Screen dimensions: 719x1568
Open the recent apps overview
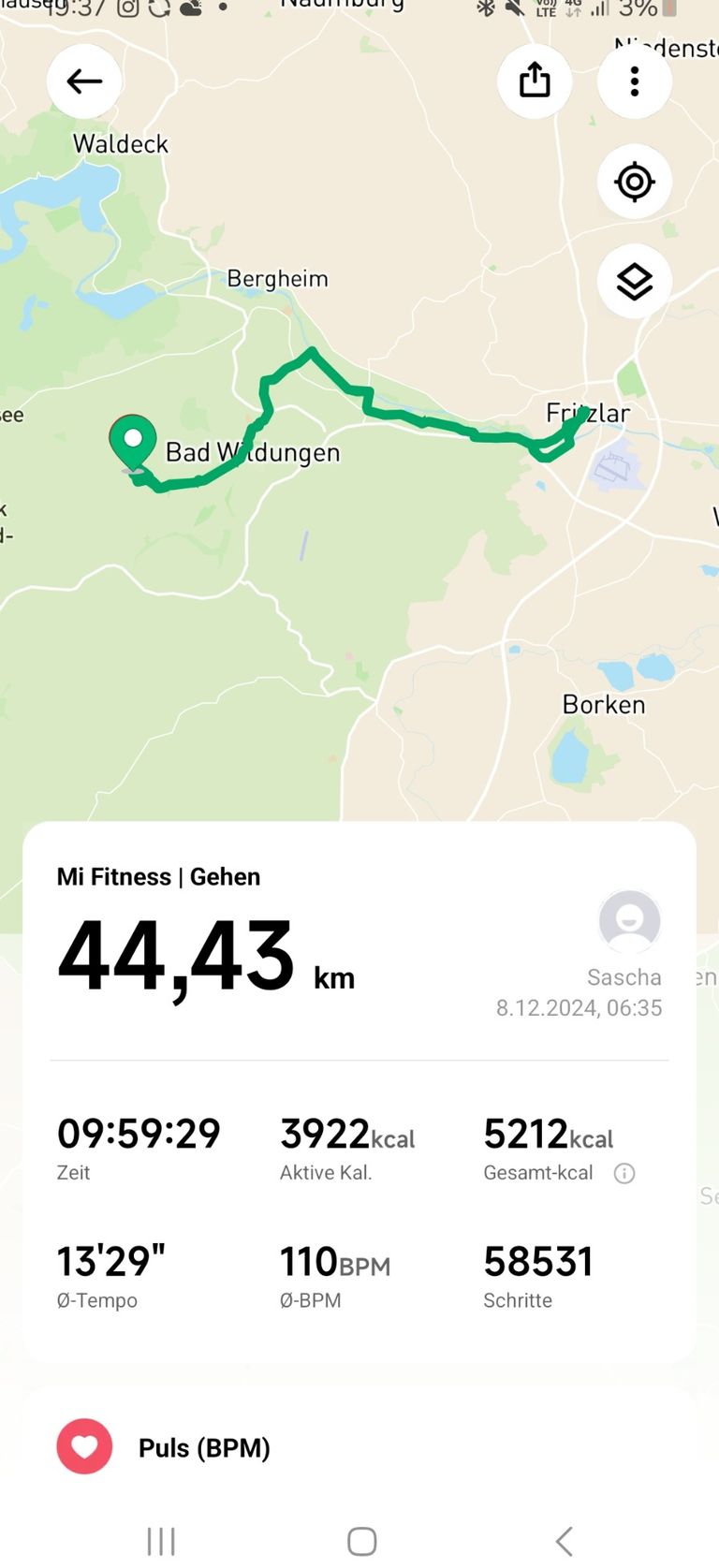(x=161, y=1541)
